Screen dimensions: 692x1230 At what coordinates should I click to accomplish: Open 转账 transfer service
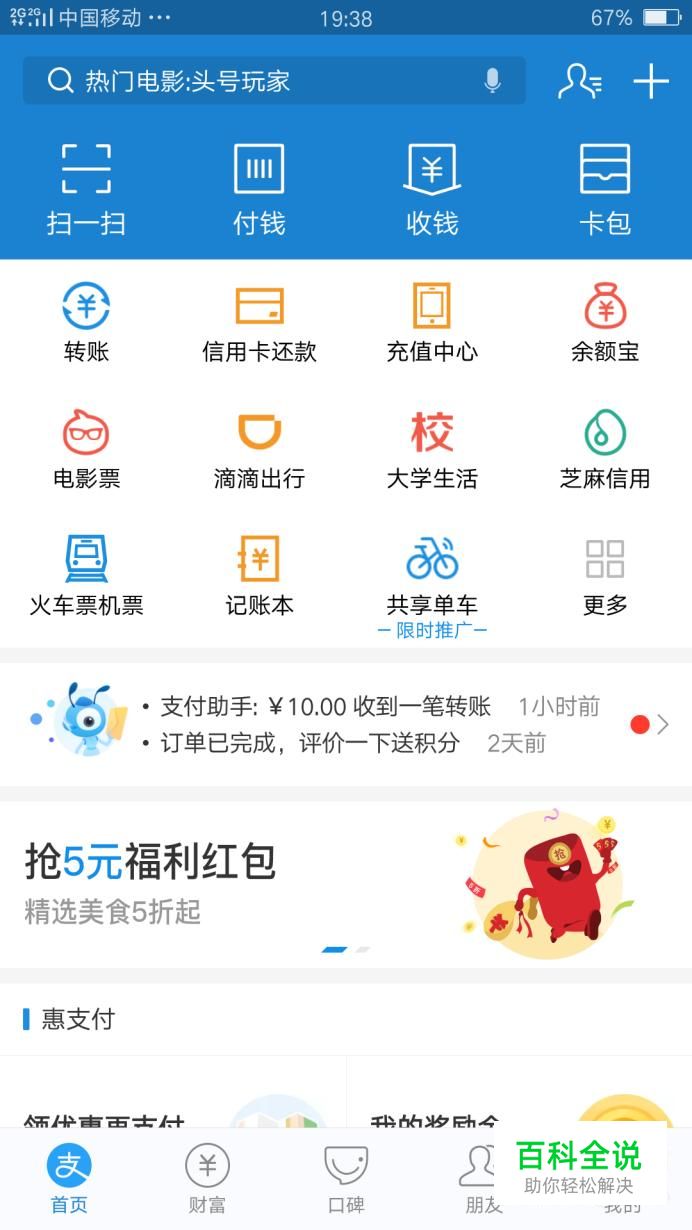86,322
